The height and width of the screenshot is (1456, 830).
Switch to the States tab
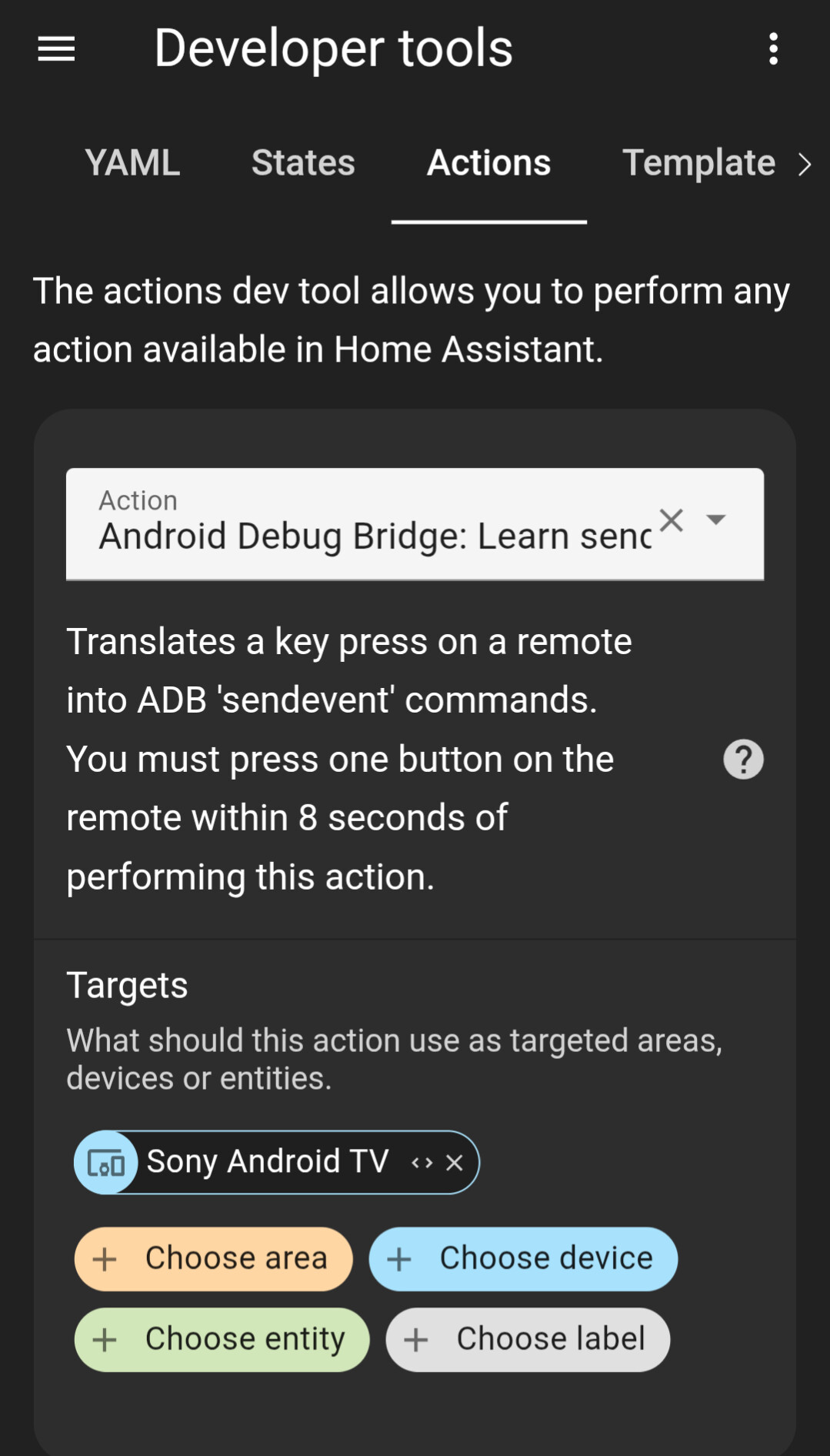coord(303,163)
